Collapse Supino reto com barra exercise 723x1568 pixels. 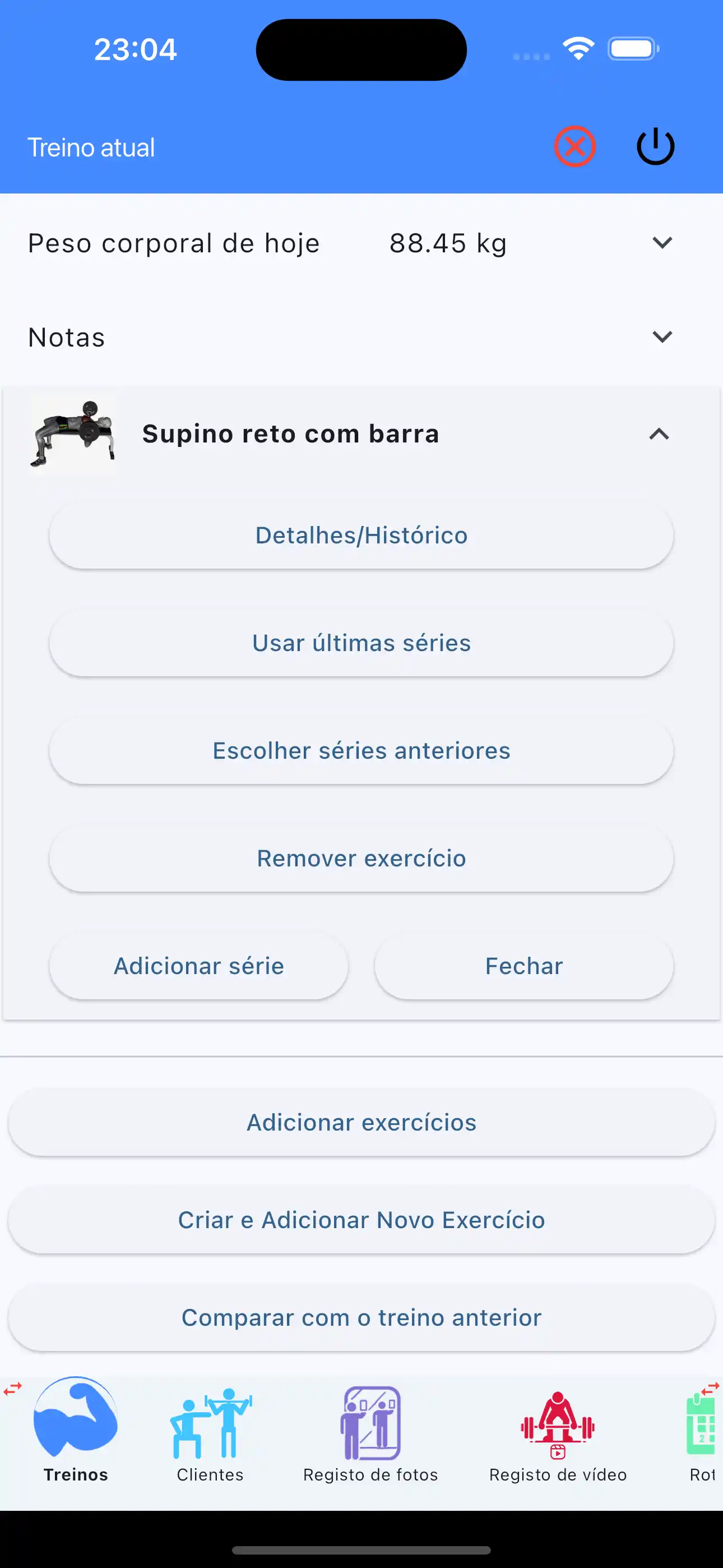tap(659, 434)
